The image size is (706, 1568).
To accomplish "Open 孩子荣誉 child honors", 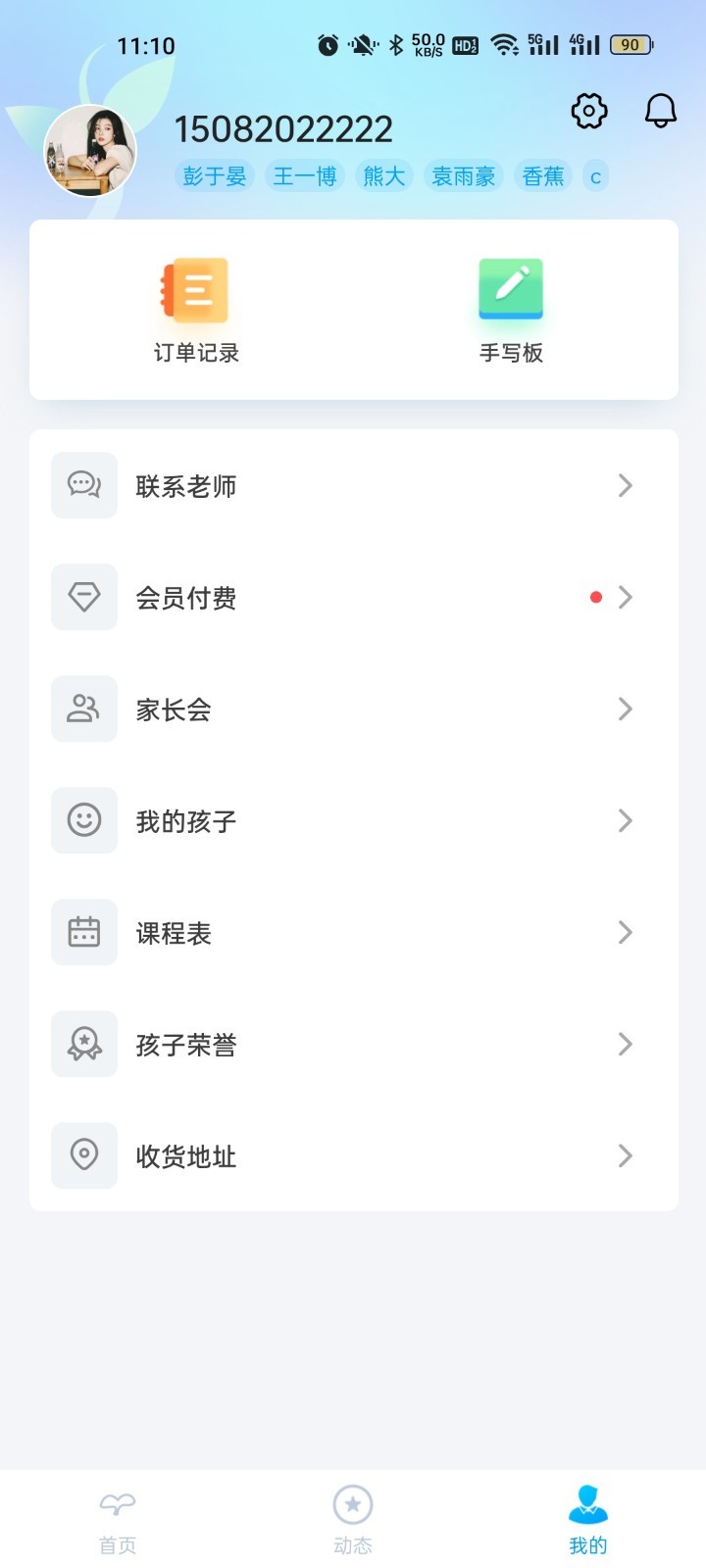I will tap(353, 1045).
